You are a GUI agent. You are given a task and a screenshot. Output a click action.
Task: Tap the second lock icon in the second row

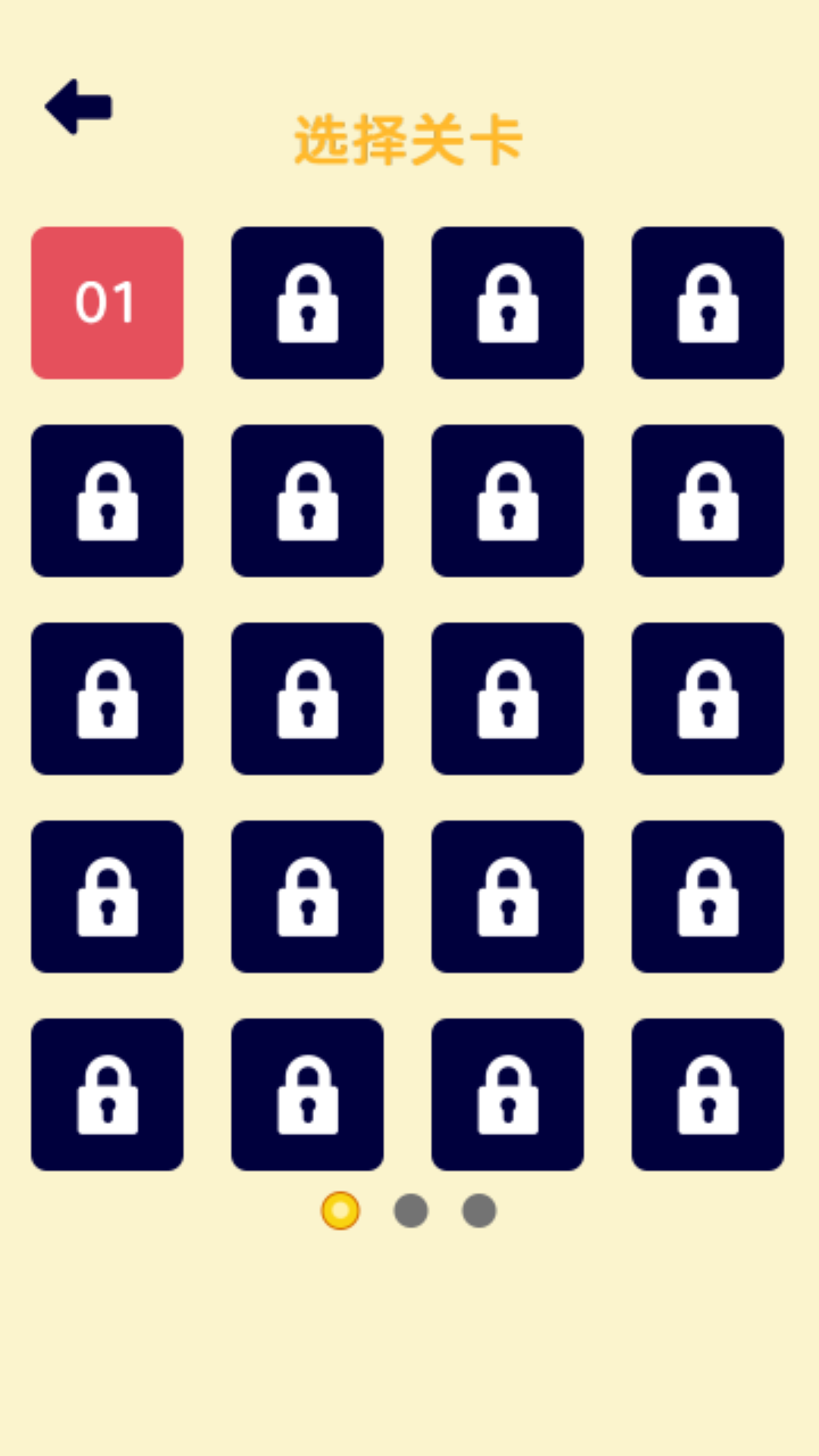pyautogui.click(x=307, y=500)
